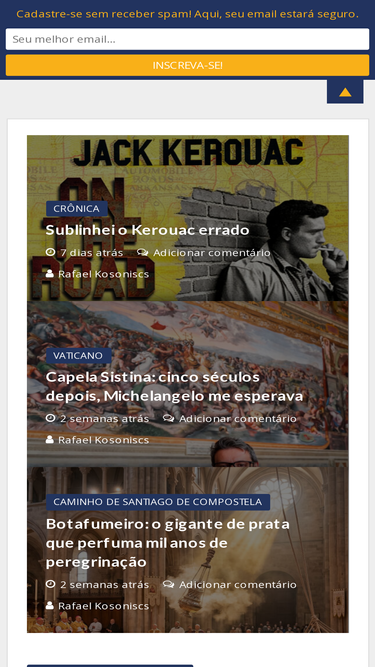Open Caminho de Santiago de Compostela category
The image size is (375, 667).
coord(158,502)
